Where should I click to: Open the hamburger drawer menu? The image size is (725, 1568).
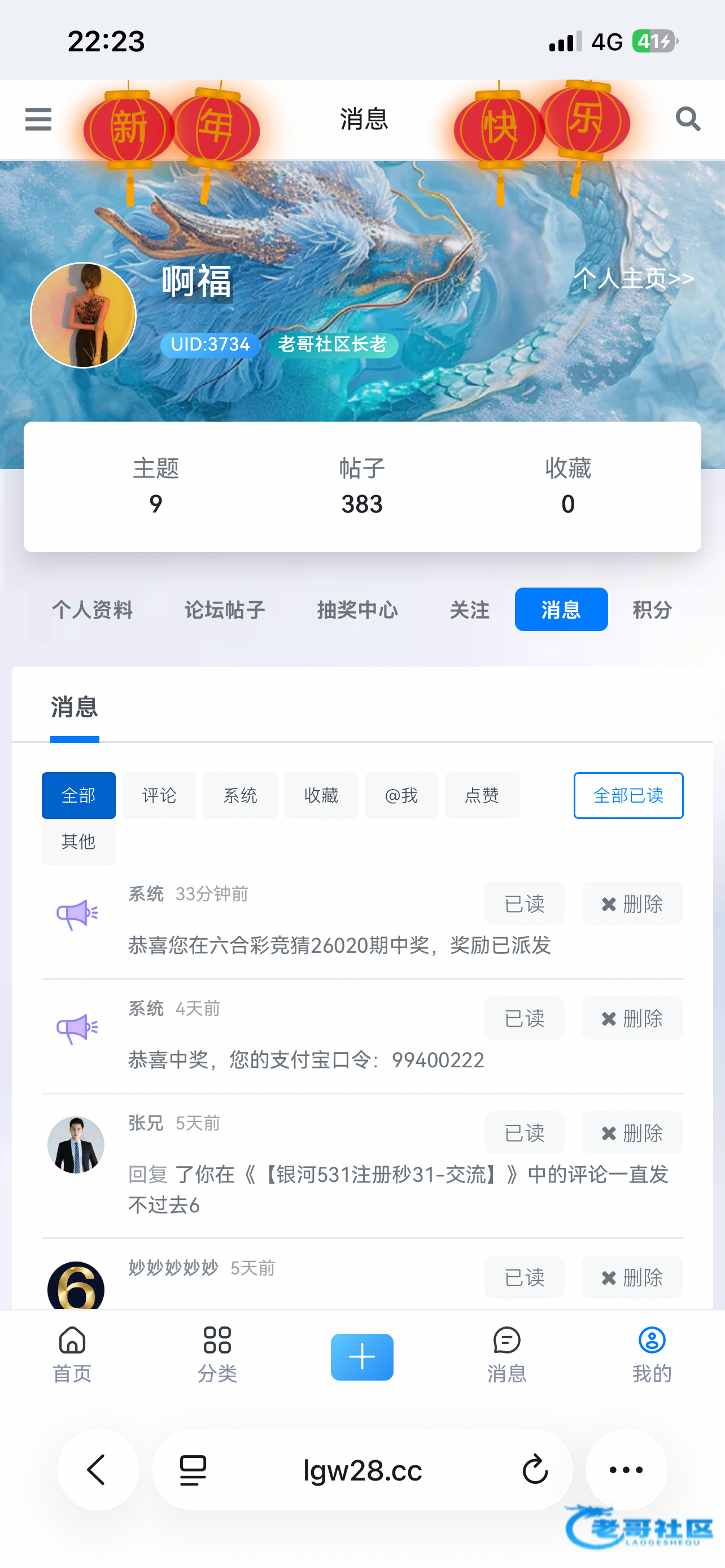(38, 119)
